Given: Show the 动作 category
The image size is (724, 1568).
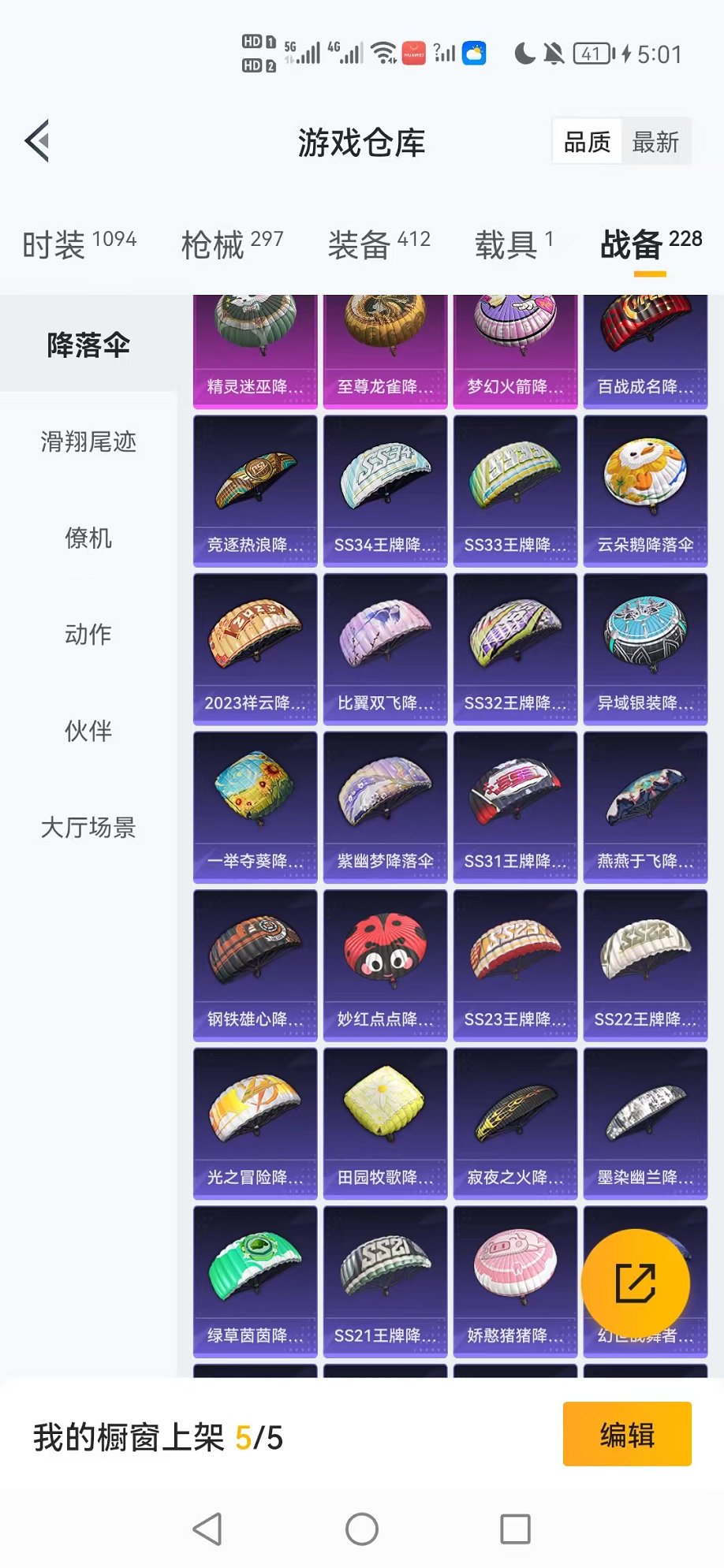Looking at the screenshot, I should [x=88, y=635].
